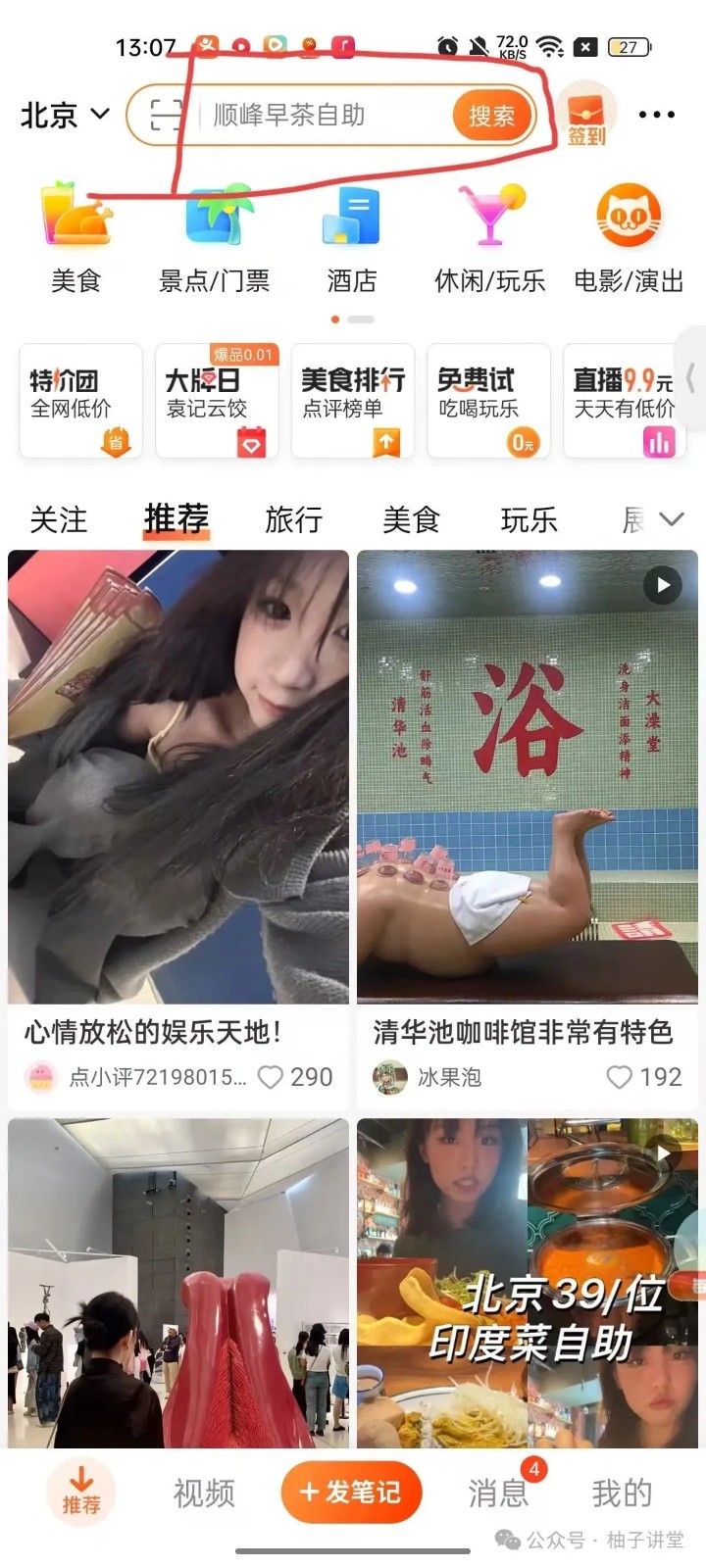Open the 北京 city selector dropdown

(x=65, y=116)
